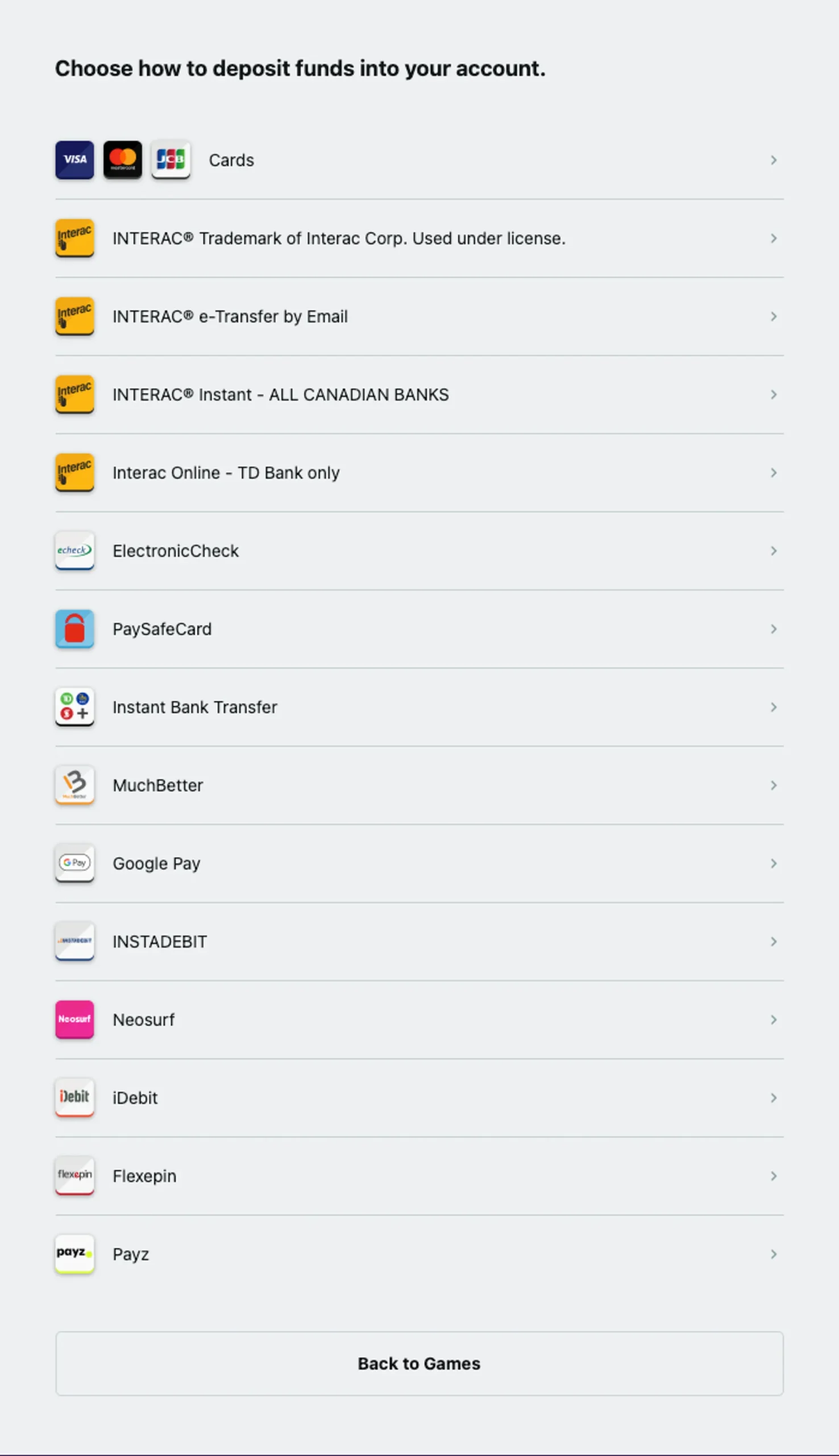This screenshot has width=839, height=1456.
Task: Select Payz as payment method
Action: pyautogui.click(x=131, y=1254)
